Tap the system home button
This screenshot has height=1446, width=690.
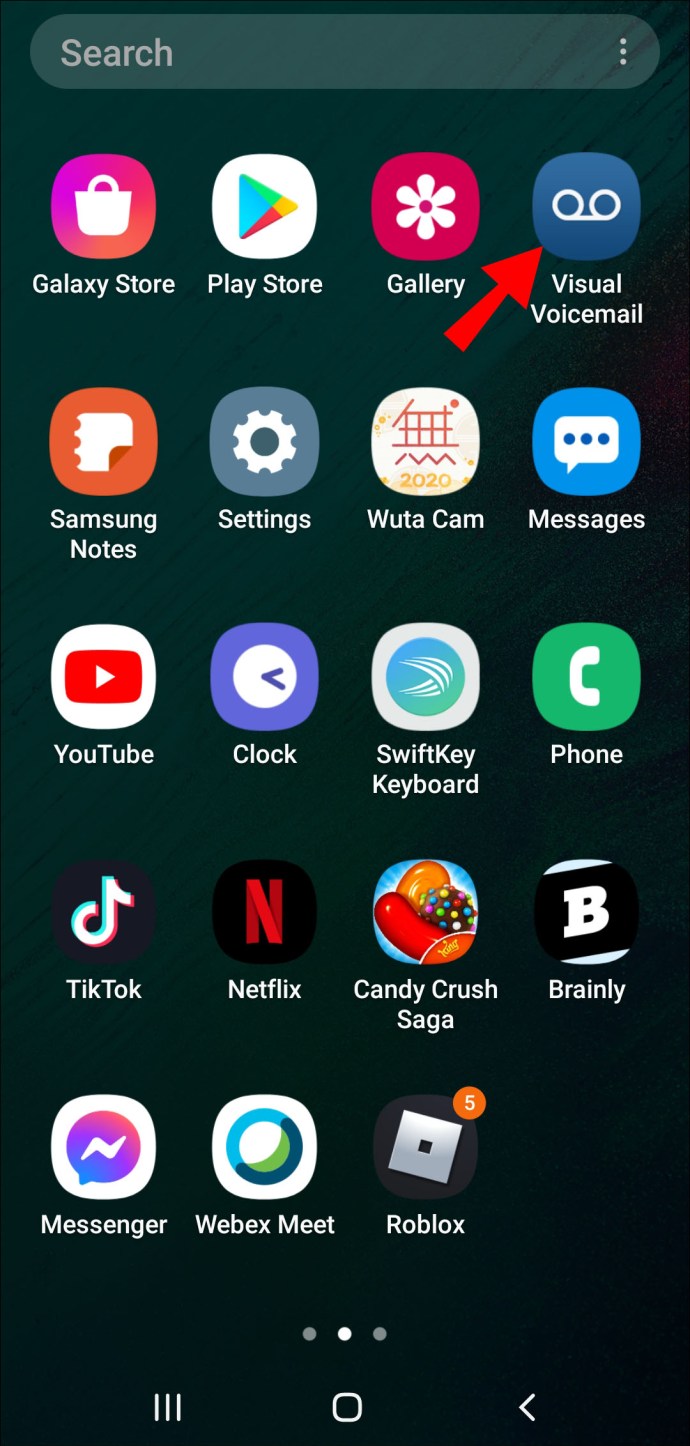pyautogui.click(x=346, y=1407)
